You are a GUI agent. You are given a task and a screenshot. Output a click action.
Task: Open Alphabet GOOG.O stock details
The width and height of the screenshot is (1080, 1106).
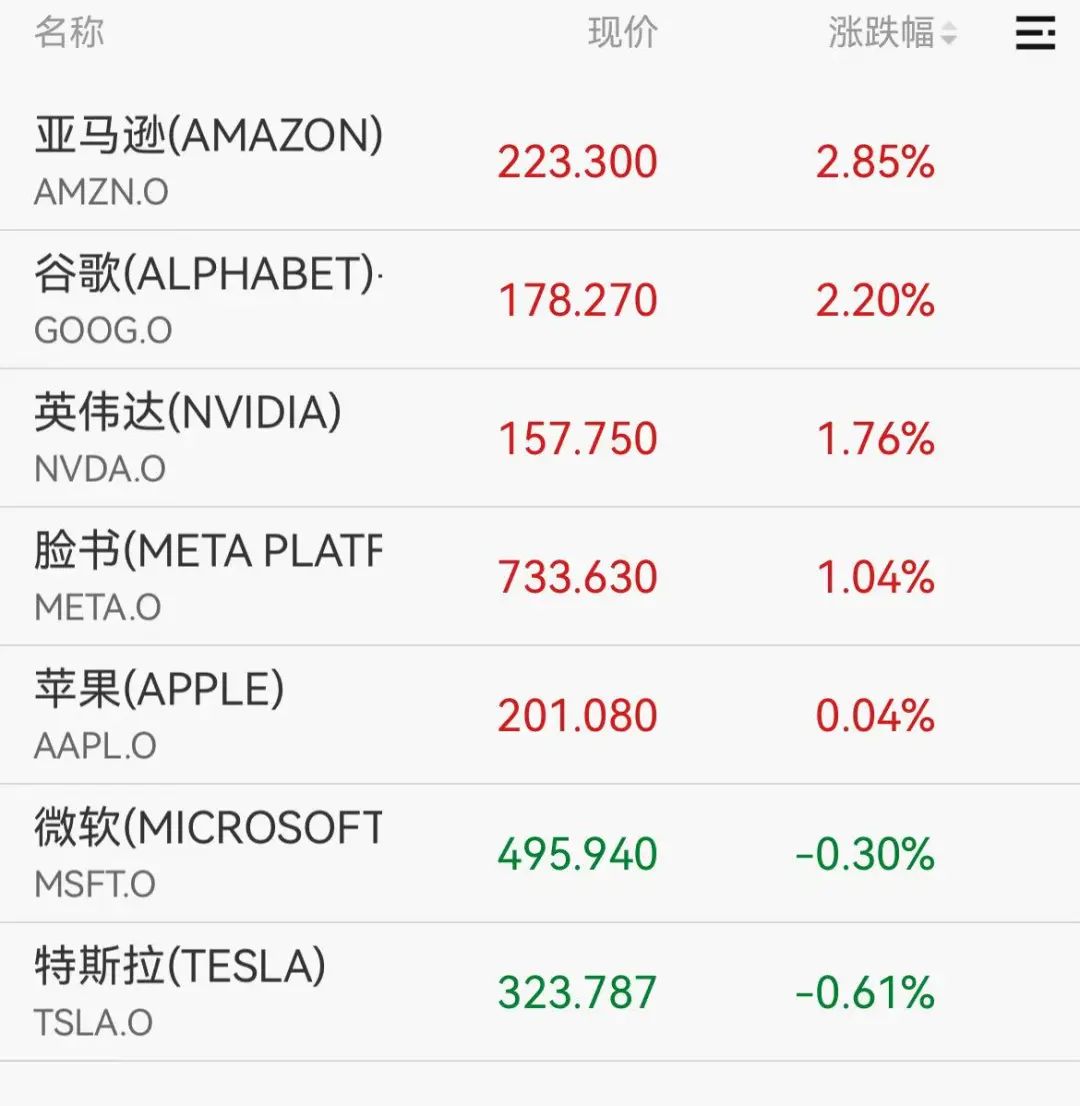pyautogui.click(x=208, y=299)
